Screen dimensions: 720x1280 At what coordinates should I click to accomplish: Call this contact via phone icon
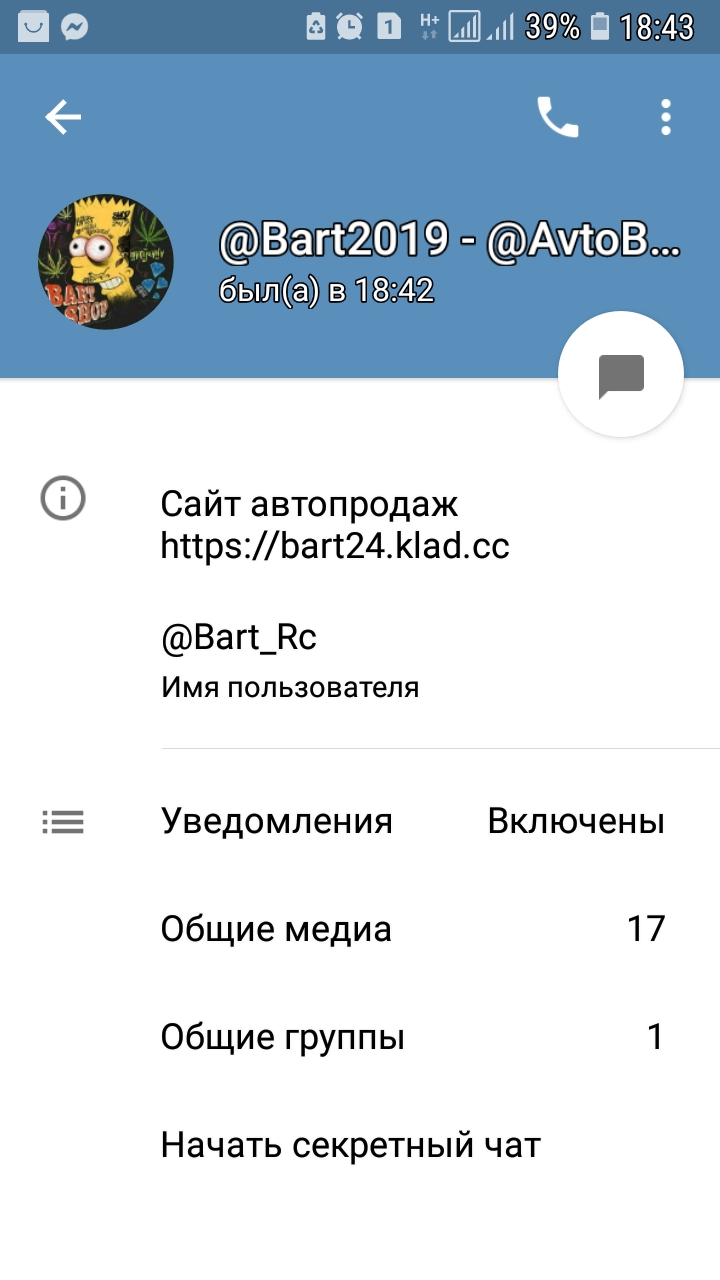[x=558, y=118]
